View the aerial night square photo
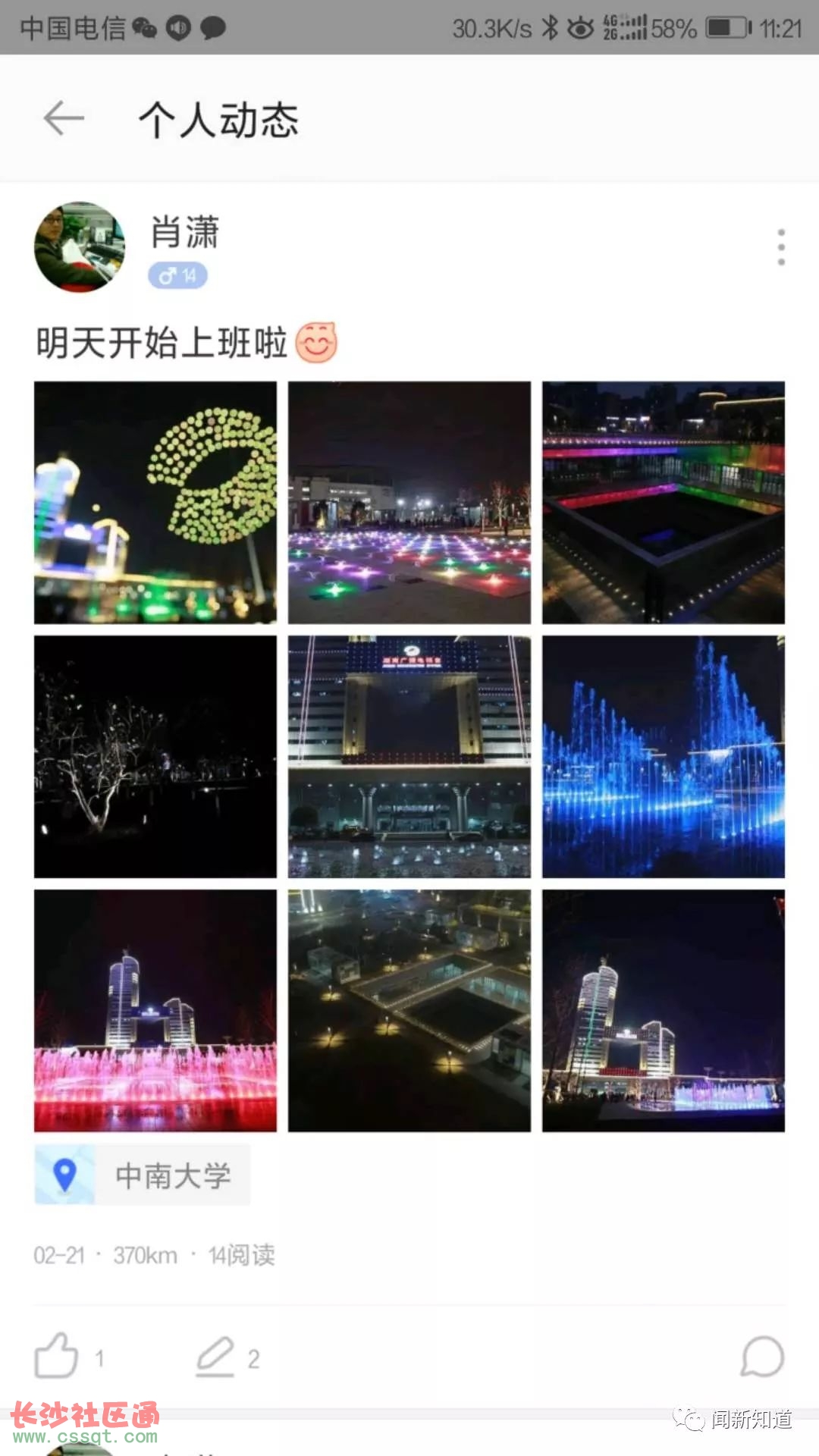The width and height of the screenshot is (819, 1456). 409,1010
